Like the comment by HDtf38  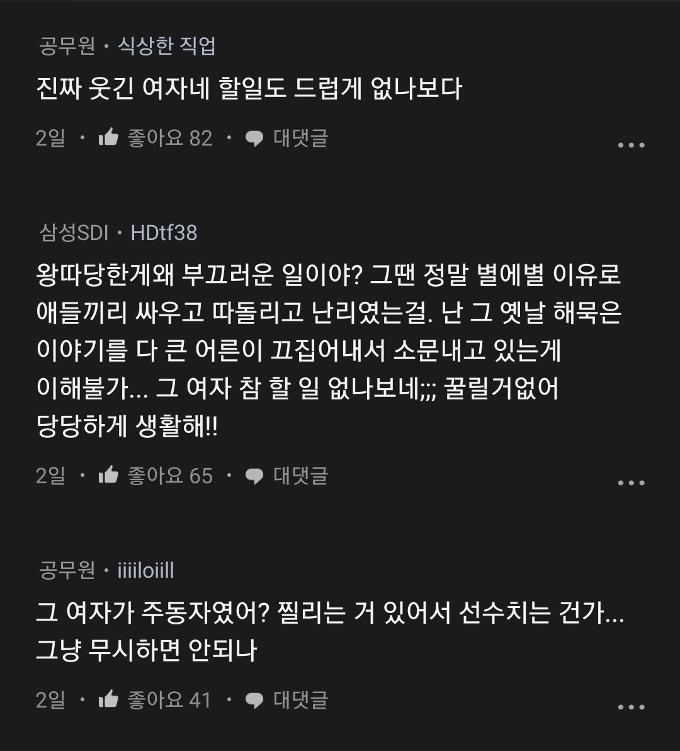point(109,475)
